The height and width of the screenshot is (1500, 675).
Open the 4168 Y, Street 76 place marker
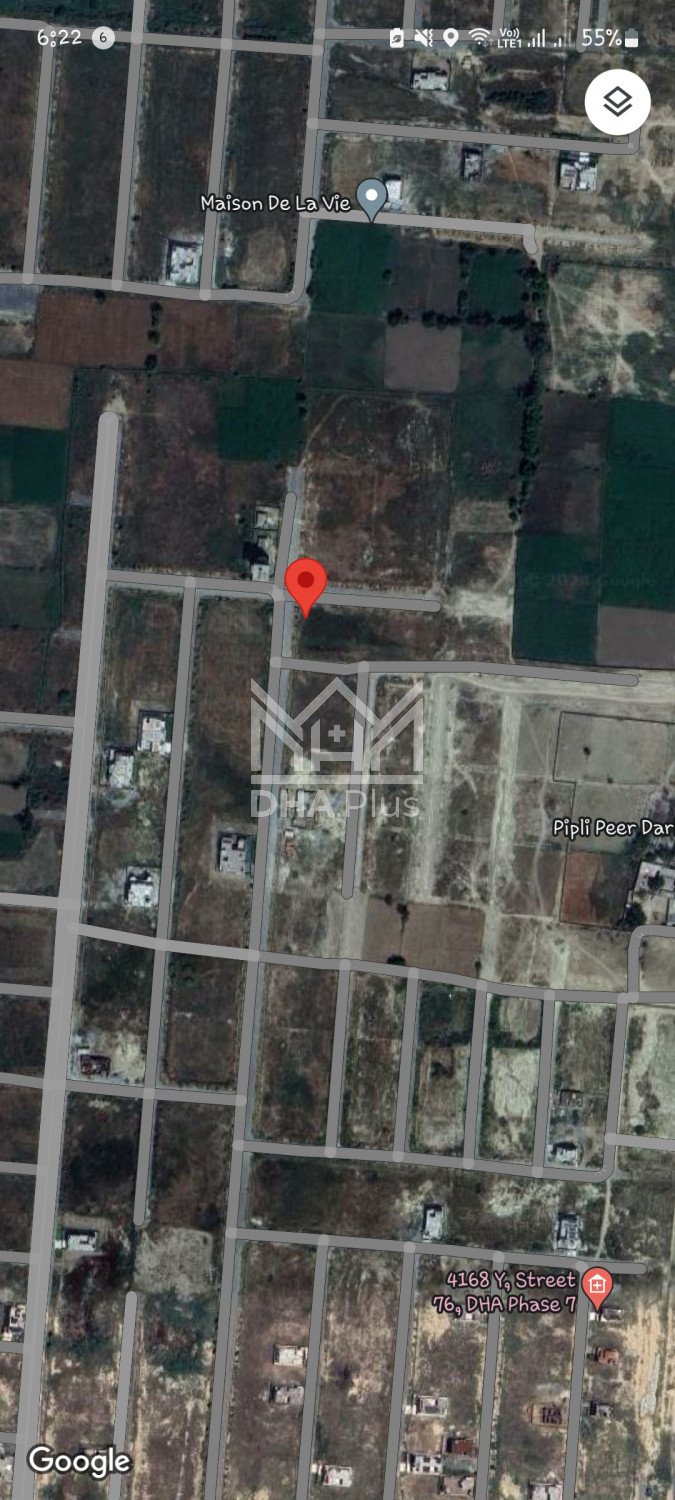[597, 1286]
